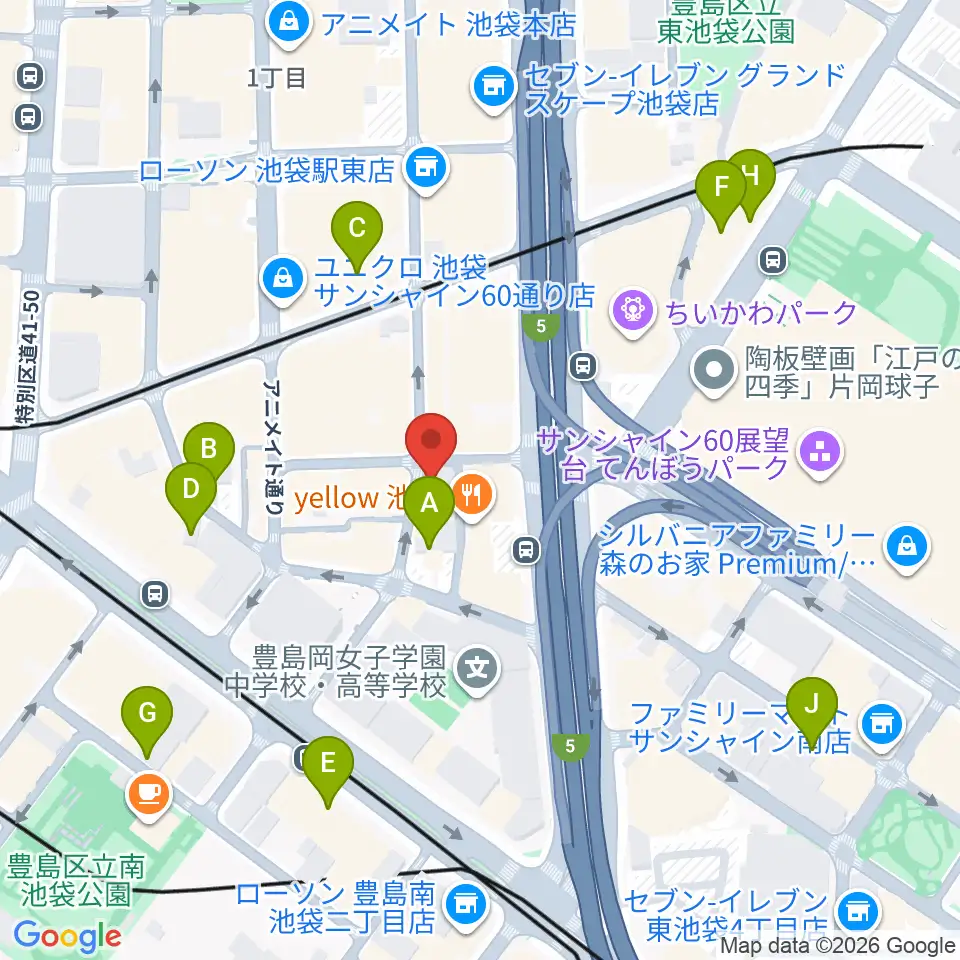Select green marker A

tap(429, 506)
